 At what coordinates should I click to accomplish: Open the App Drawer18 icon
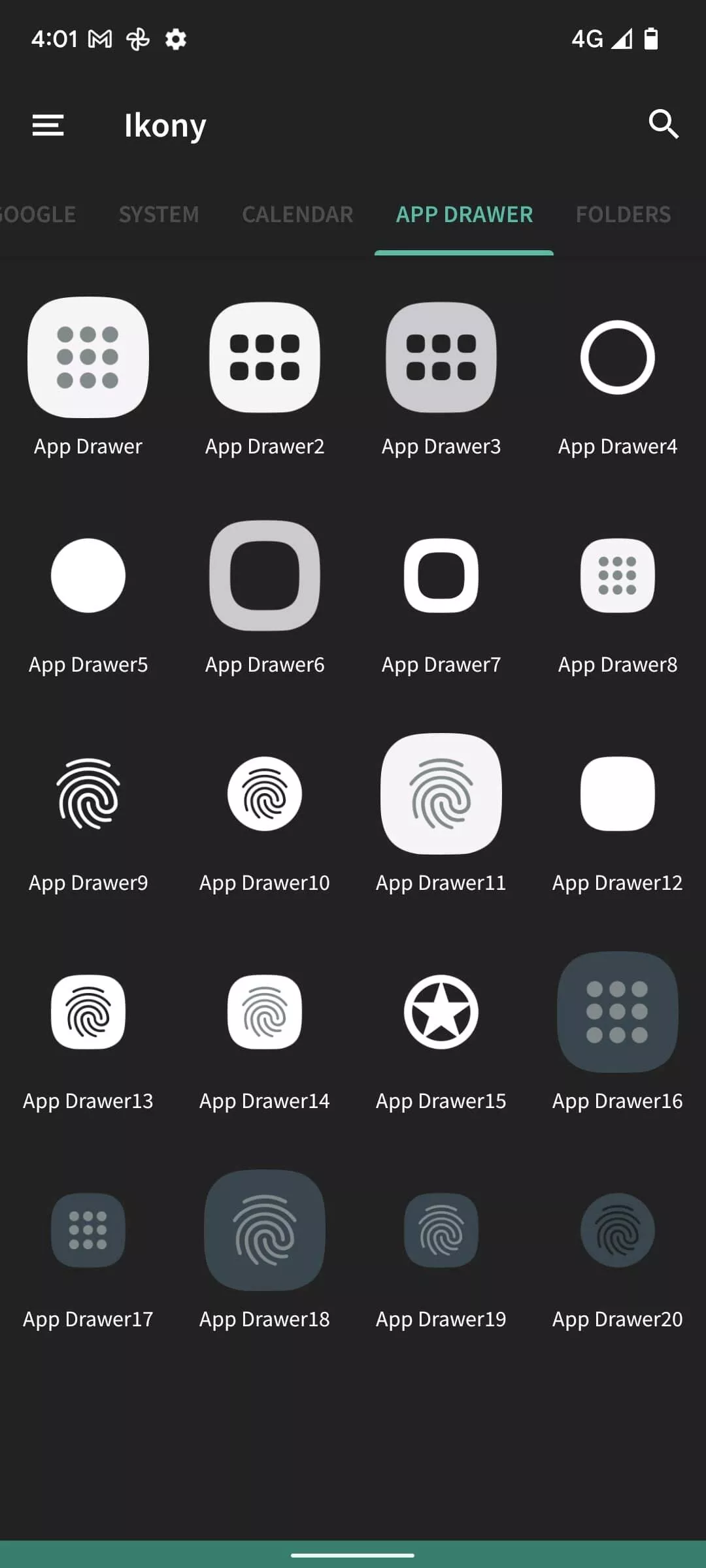click(x=265, y=1230)
